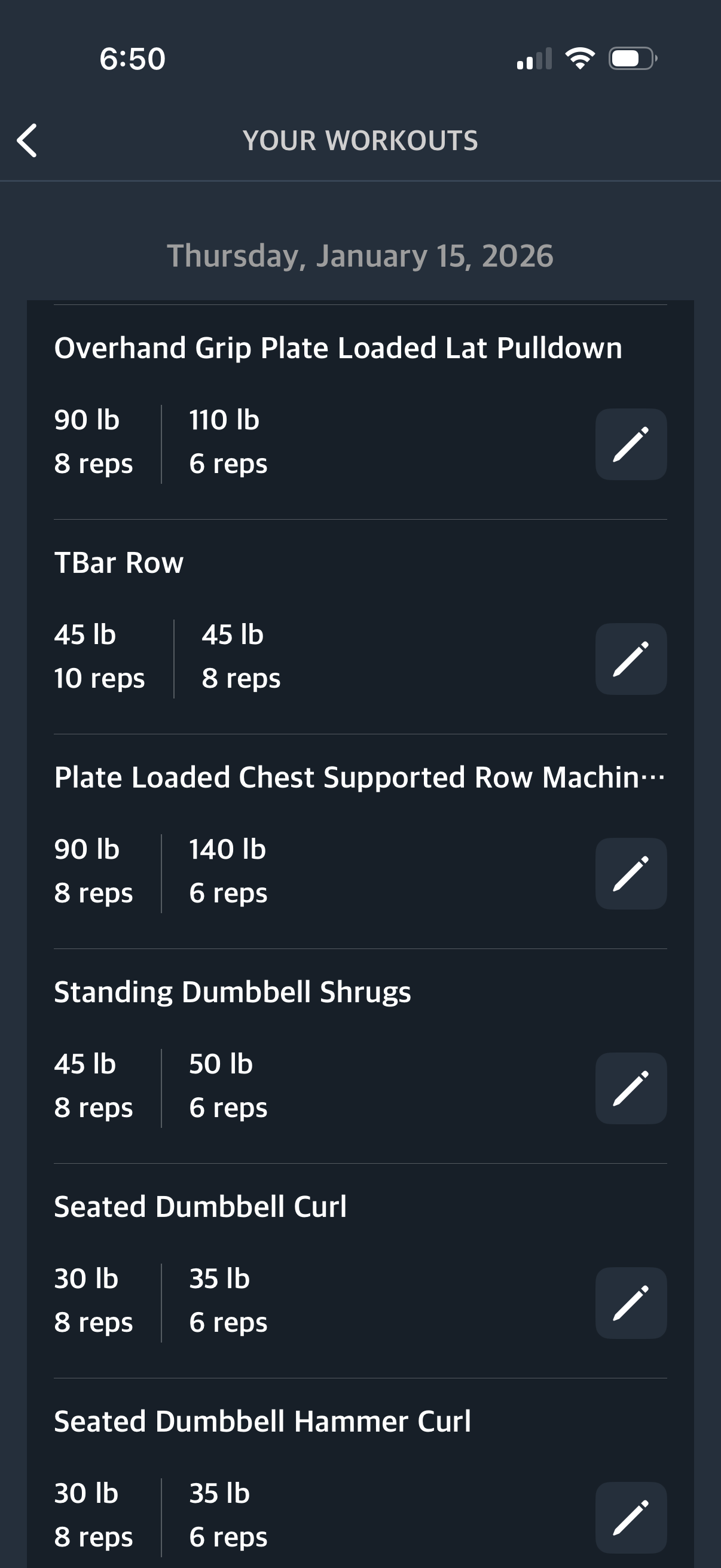Edit Overhand Grip Plate Loaded Lat Pulldown sets

630,444
